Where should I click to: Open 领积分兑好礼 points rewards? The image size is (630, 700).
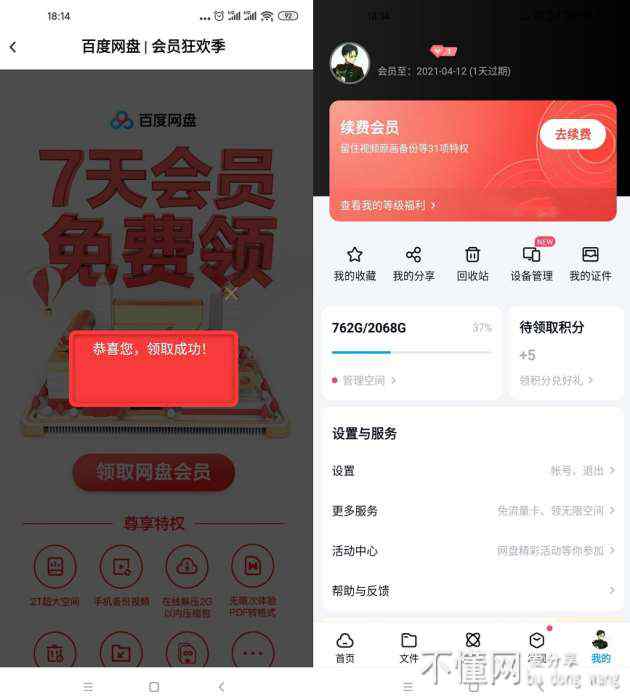click(556, 380)
